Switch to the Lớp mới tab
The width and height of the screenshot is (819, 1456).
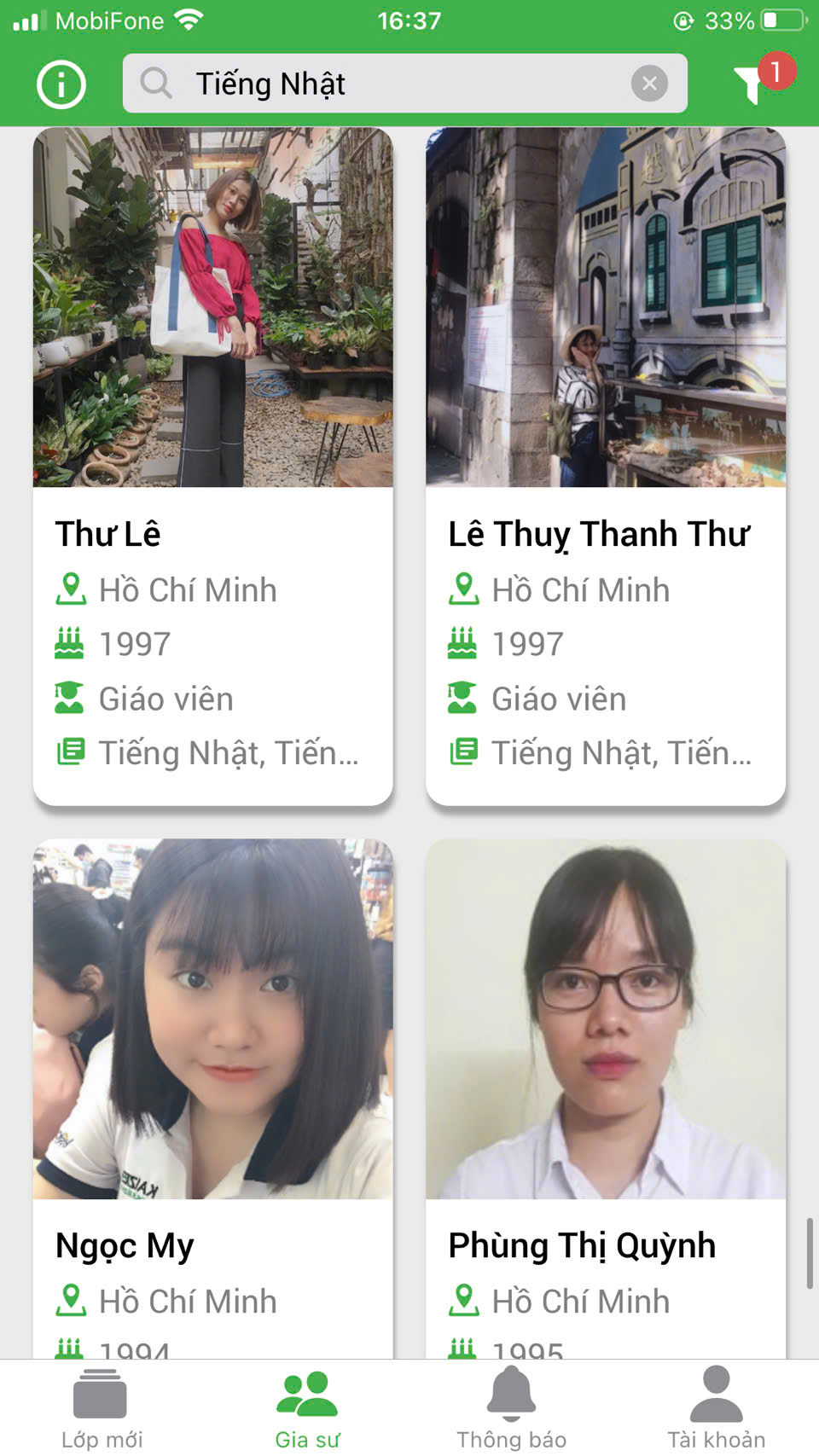[x=102, y=1409]
